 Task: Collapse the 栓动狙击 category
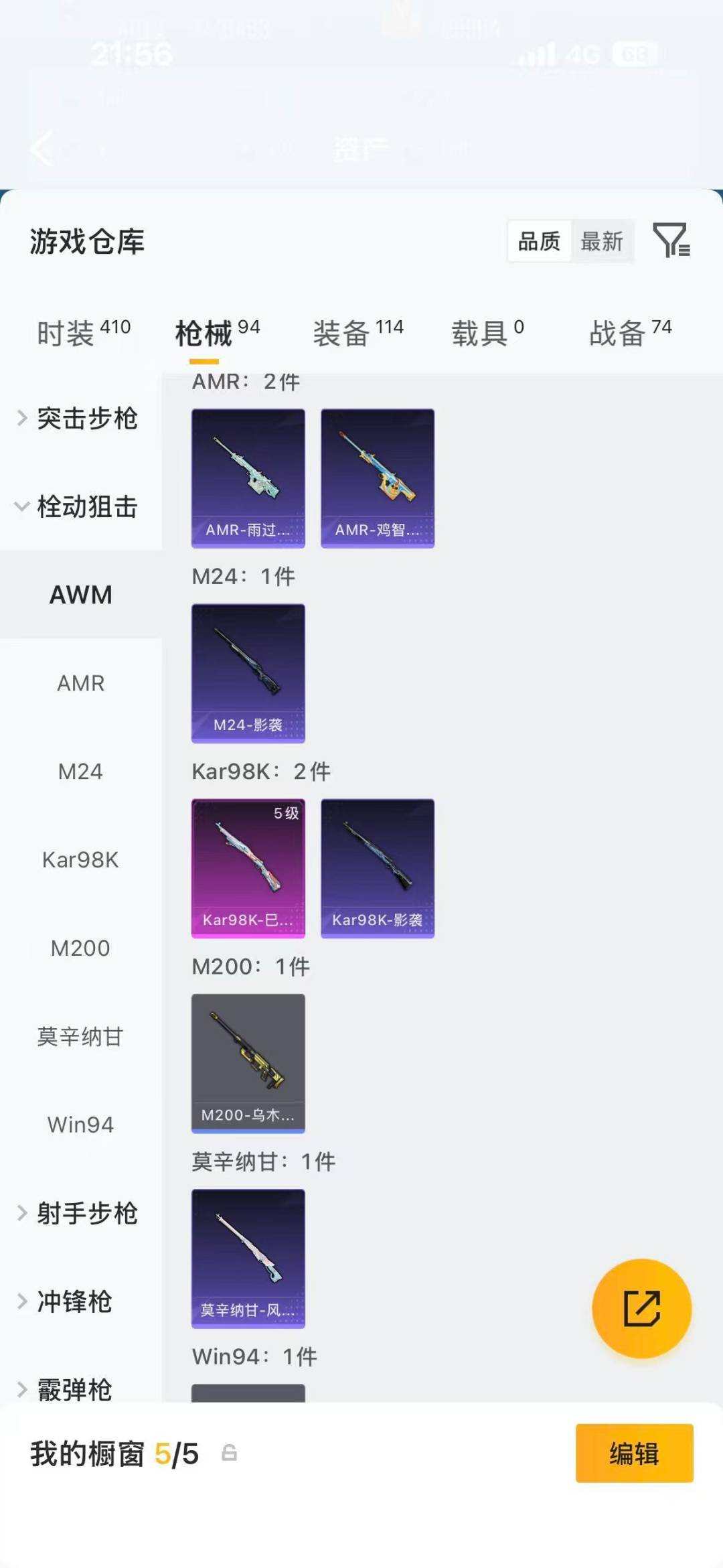(80, 506)
